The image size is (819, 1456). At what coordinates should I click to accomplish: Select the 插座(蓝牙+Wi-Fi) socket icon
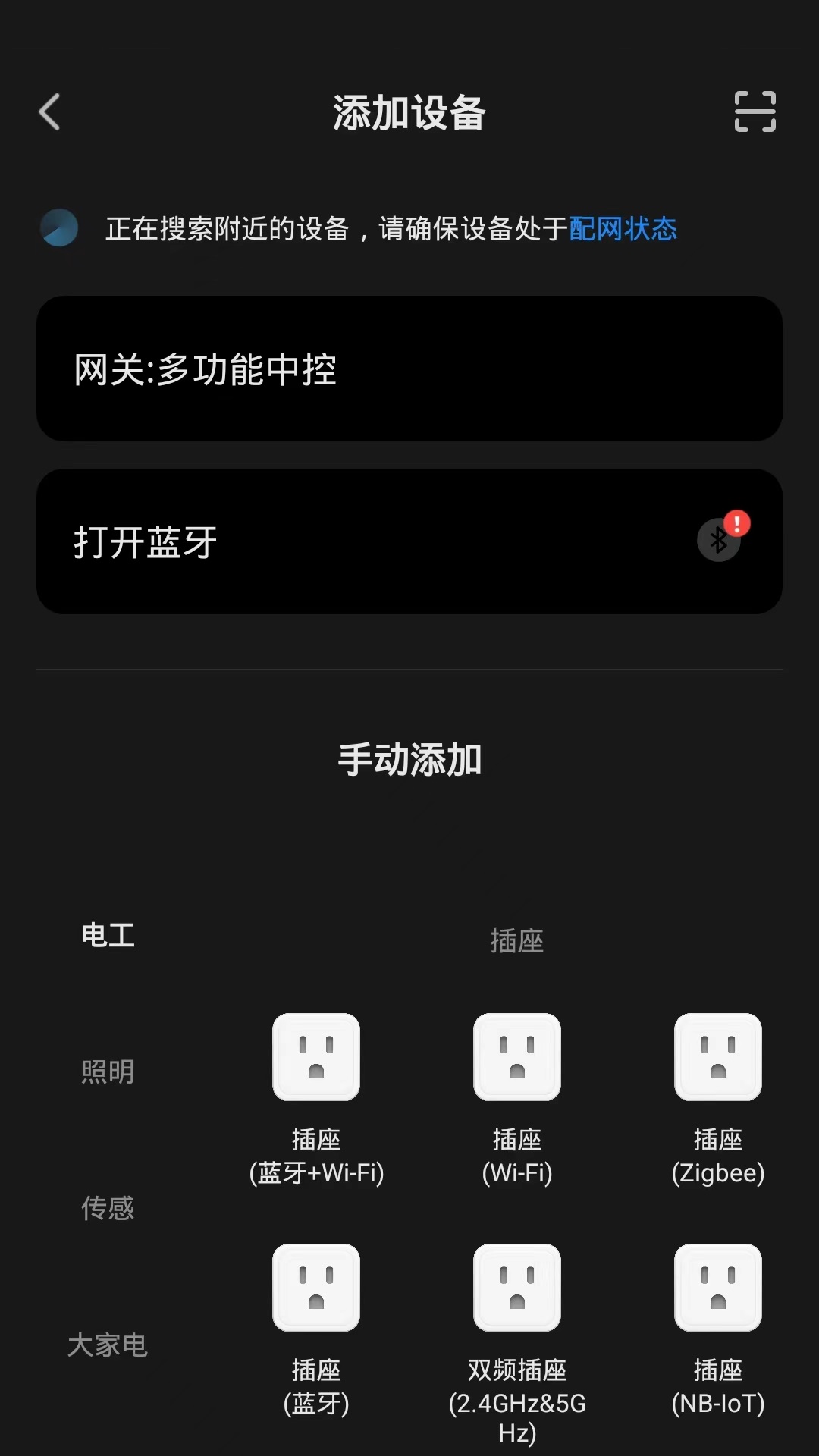tap(315, 1056)
